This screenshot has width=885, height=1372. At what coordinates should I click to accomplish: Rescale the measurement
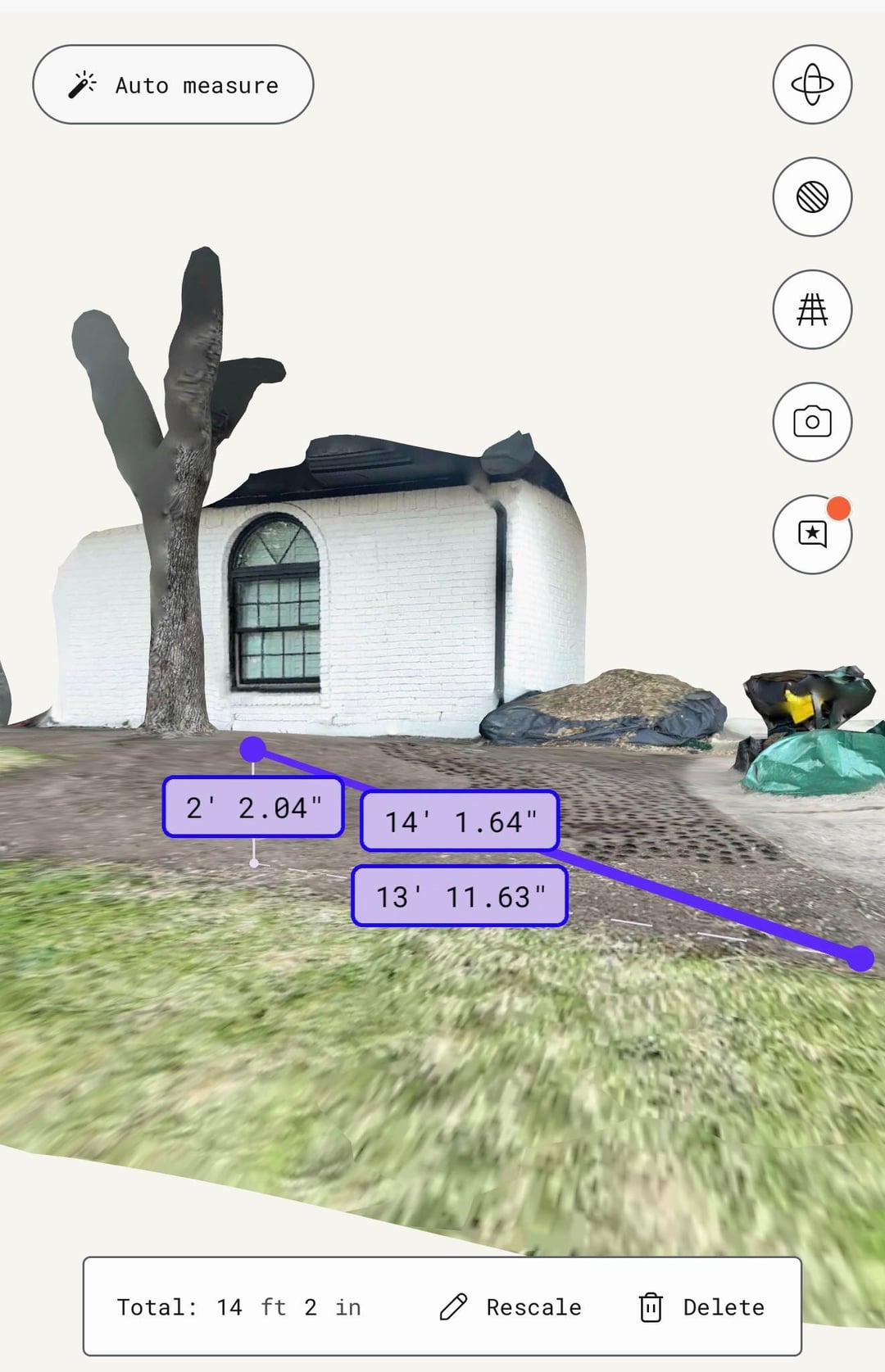coord(511,1306)
